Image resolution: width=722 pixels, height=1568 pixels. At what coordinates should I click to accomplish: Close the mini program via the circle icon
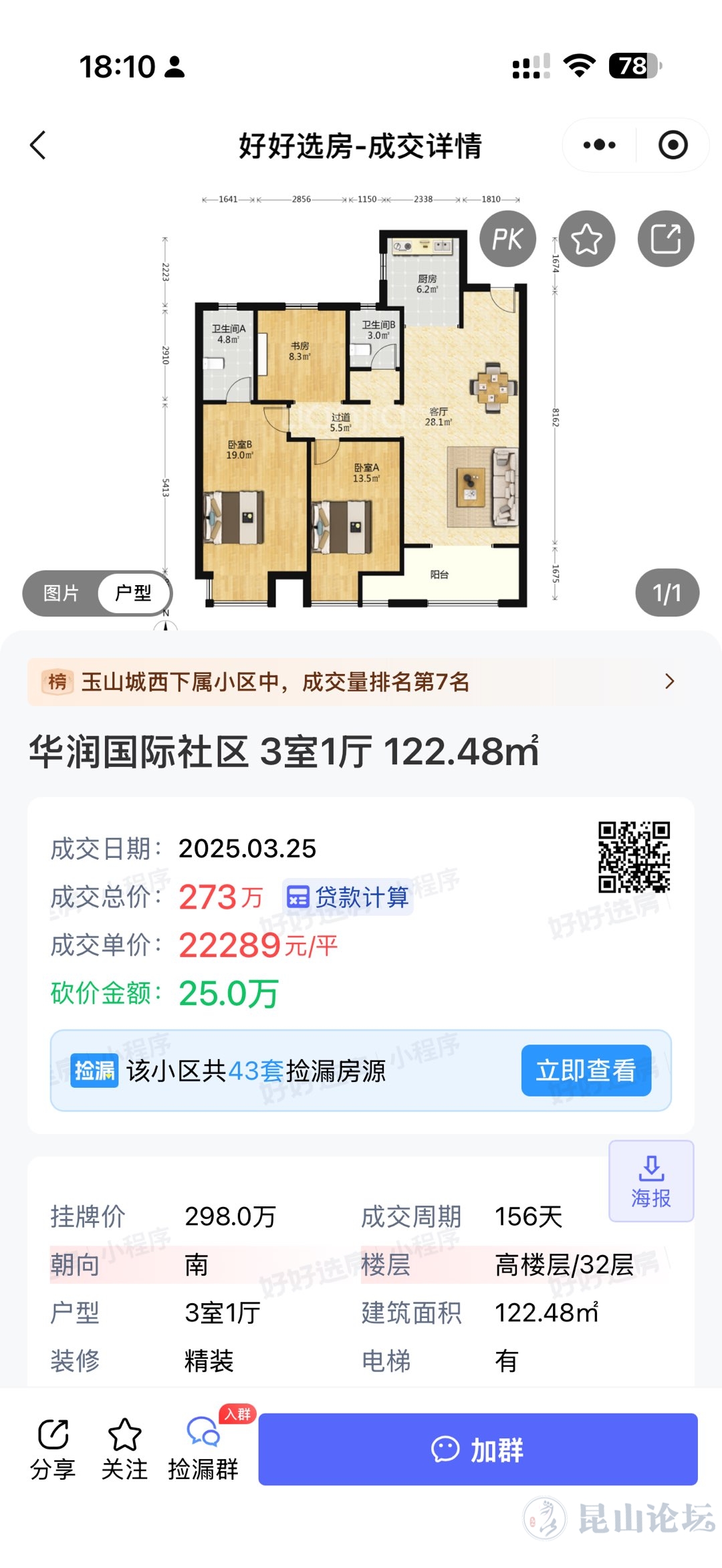click(x=673, y=145)
